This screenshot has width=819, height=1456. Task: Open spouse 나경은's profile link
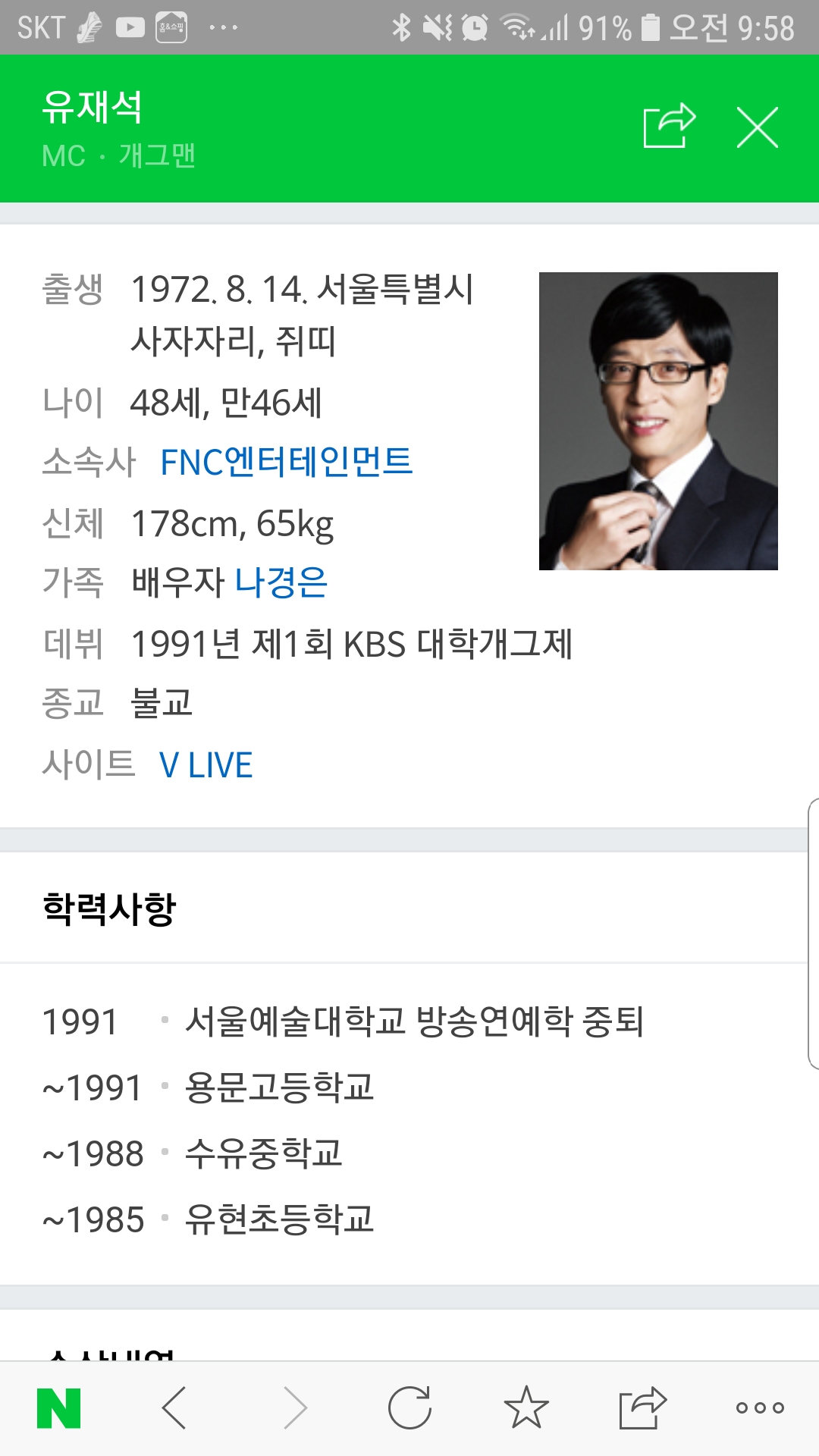(281, 582)
